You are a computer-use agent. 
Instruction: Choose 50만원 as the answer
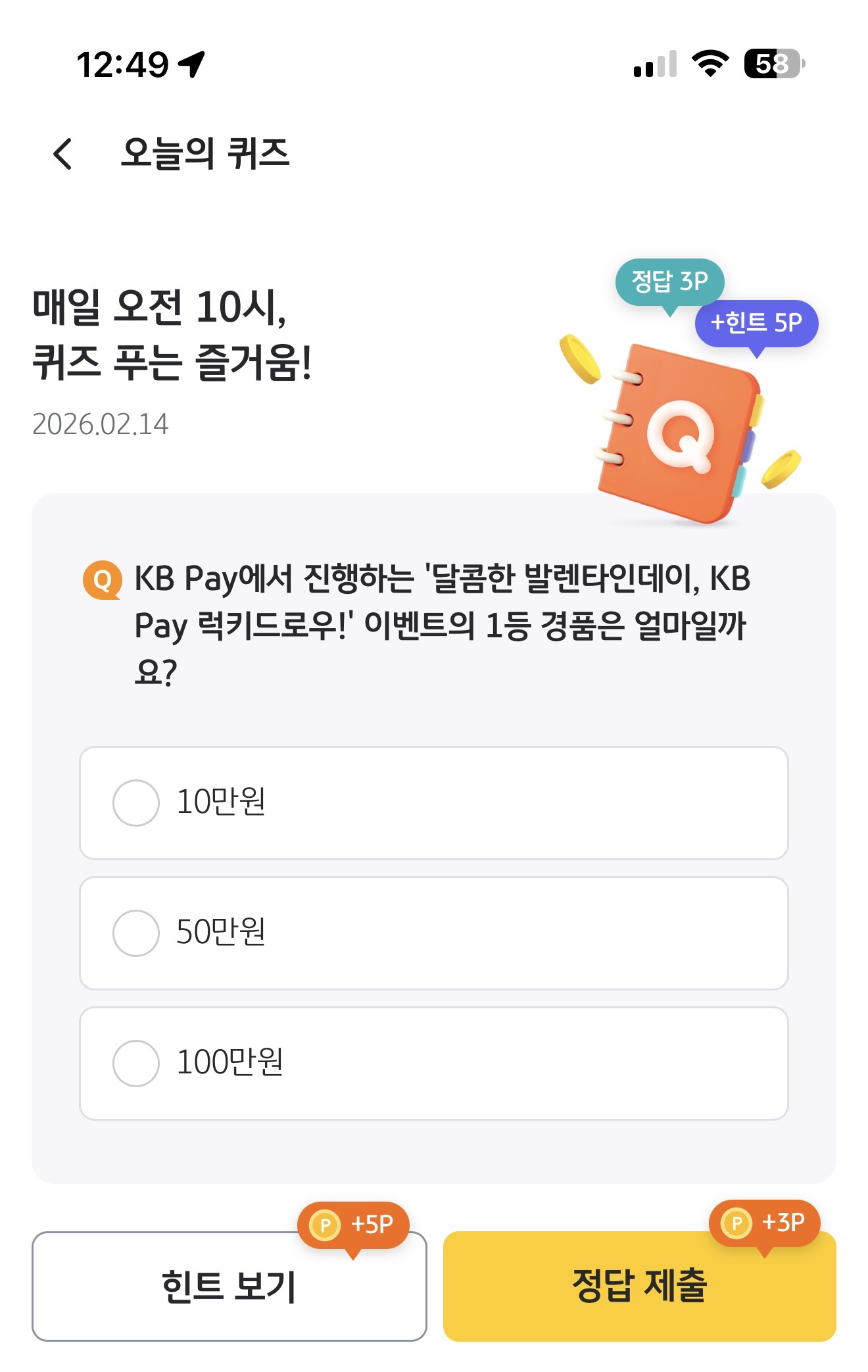point(433,933)
